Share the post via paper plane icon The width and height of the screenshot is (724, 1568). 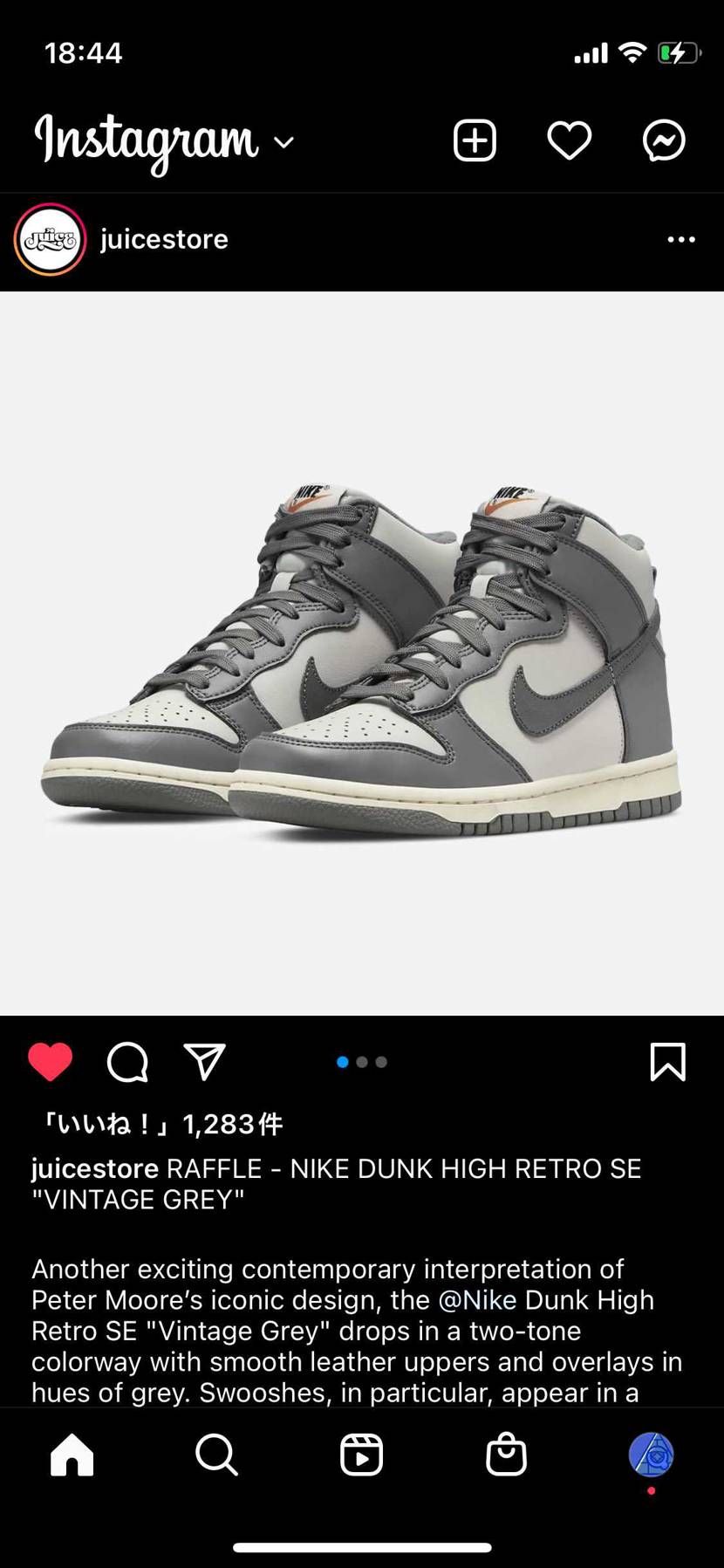coord(205,1062)
